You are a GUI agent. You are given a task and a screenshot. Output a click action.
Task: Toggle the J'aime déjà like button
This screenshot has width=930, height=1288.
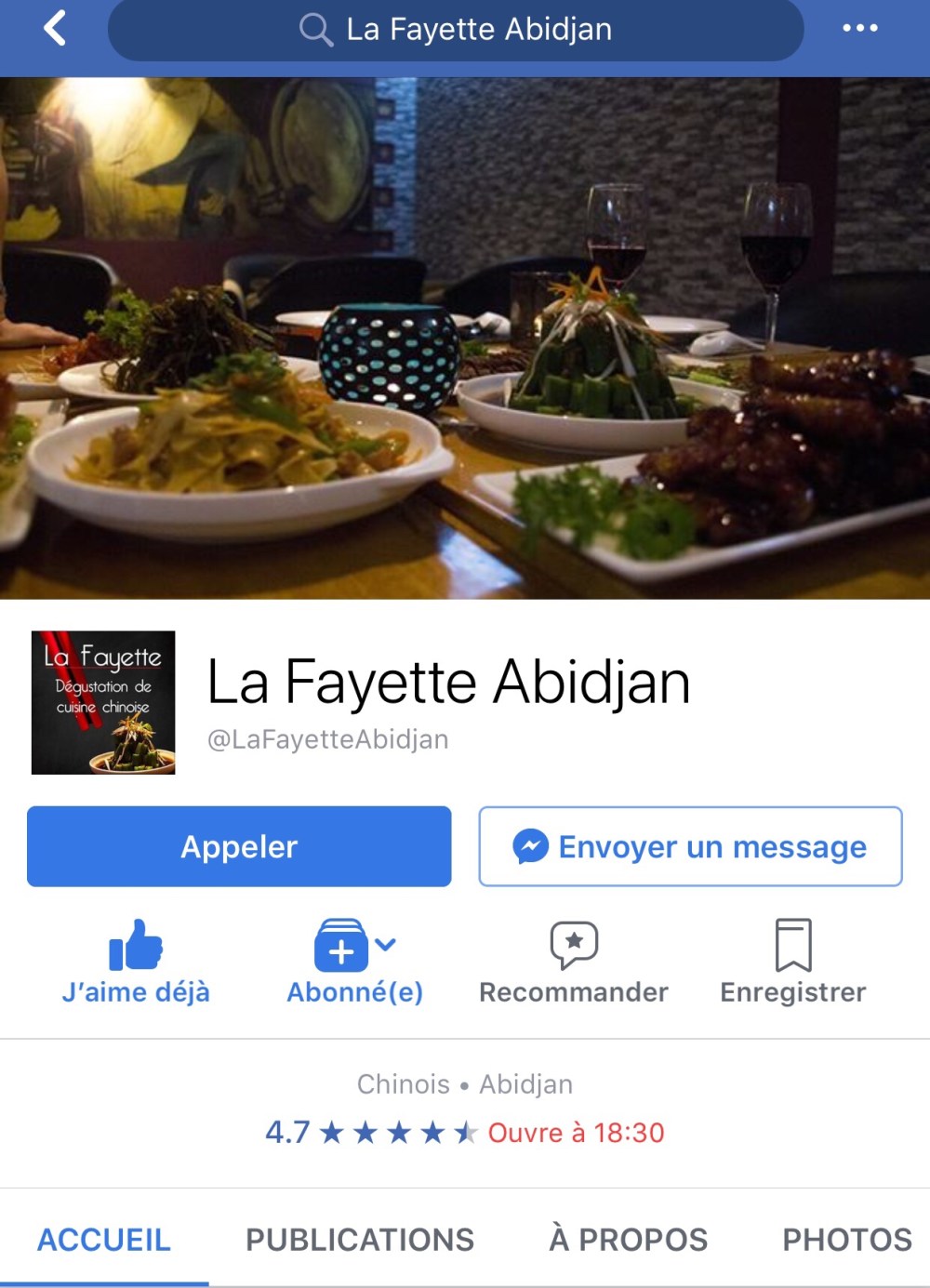click(x=136, y=962)
